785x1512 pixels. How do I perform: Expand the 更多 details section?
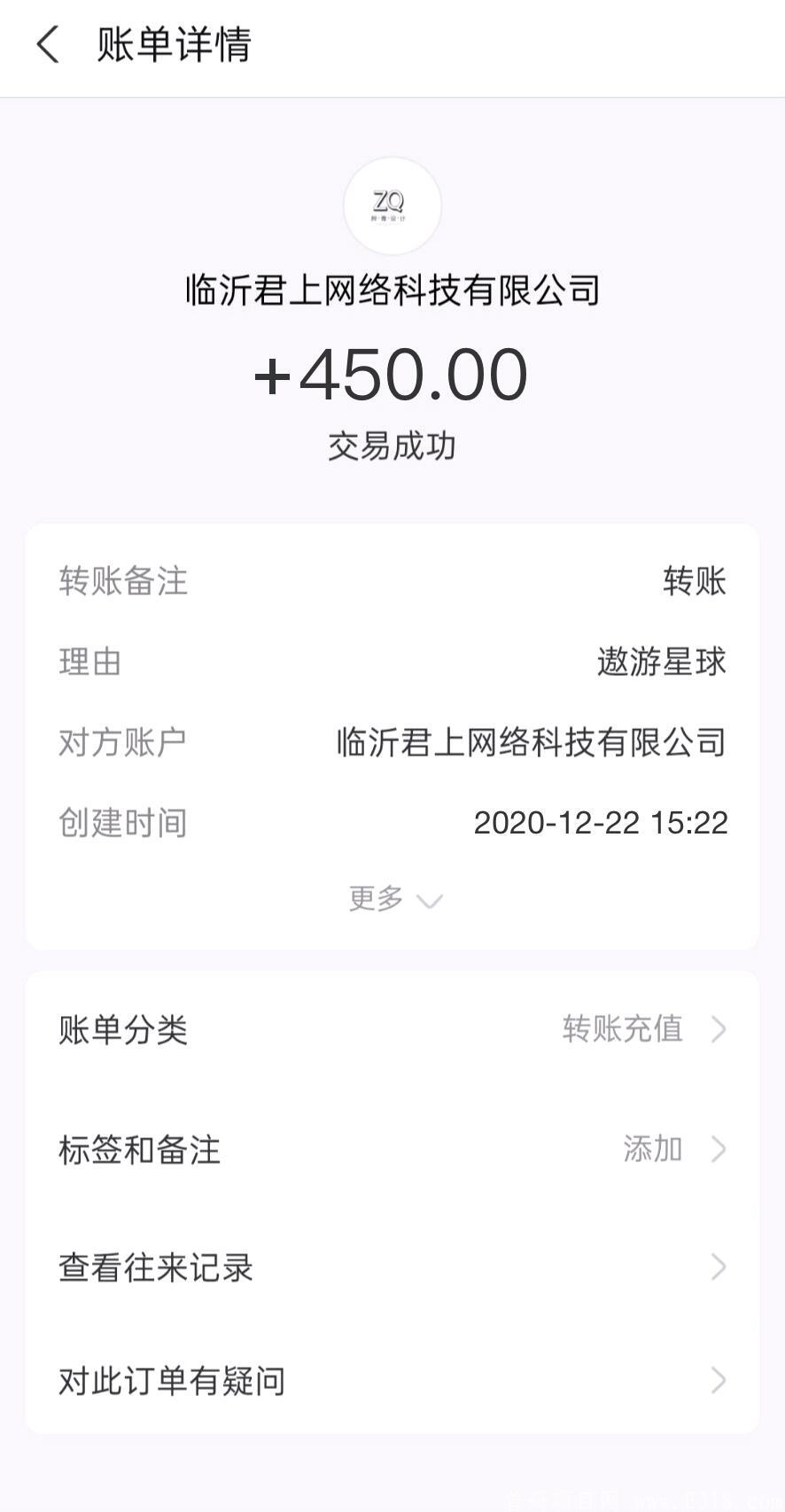[394, 898]
